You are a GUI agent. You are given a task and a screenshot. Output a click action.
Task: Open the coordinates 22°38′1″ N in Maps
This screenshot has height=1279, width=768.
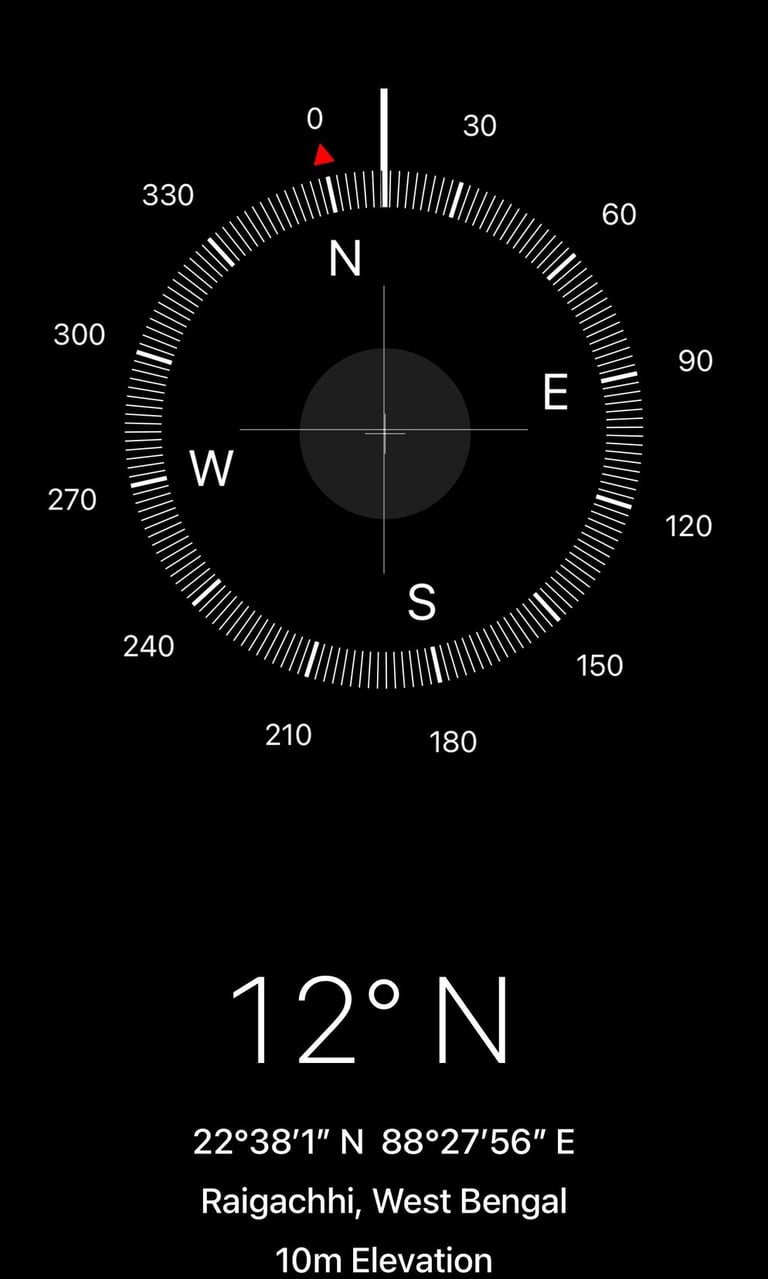coord(384,1142)
